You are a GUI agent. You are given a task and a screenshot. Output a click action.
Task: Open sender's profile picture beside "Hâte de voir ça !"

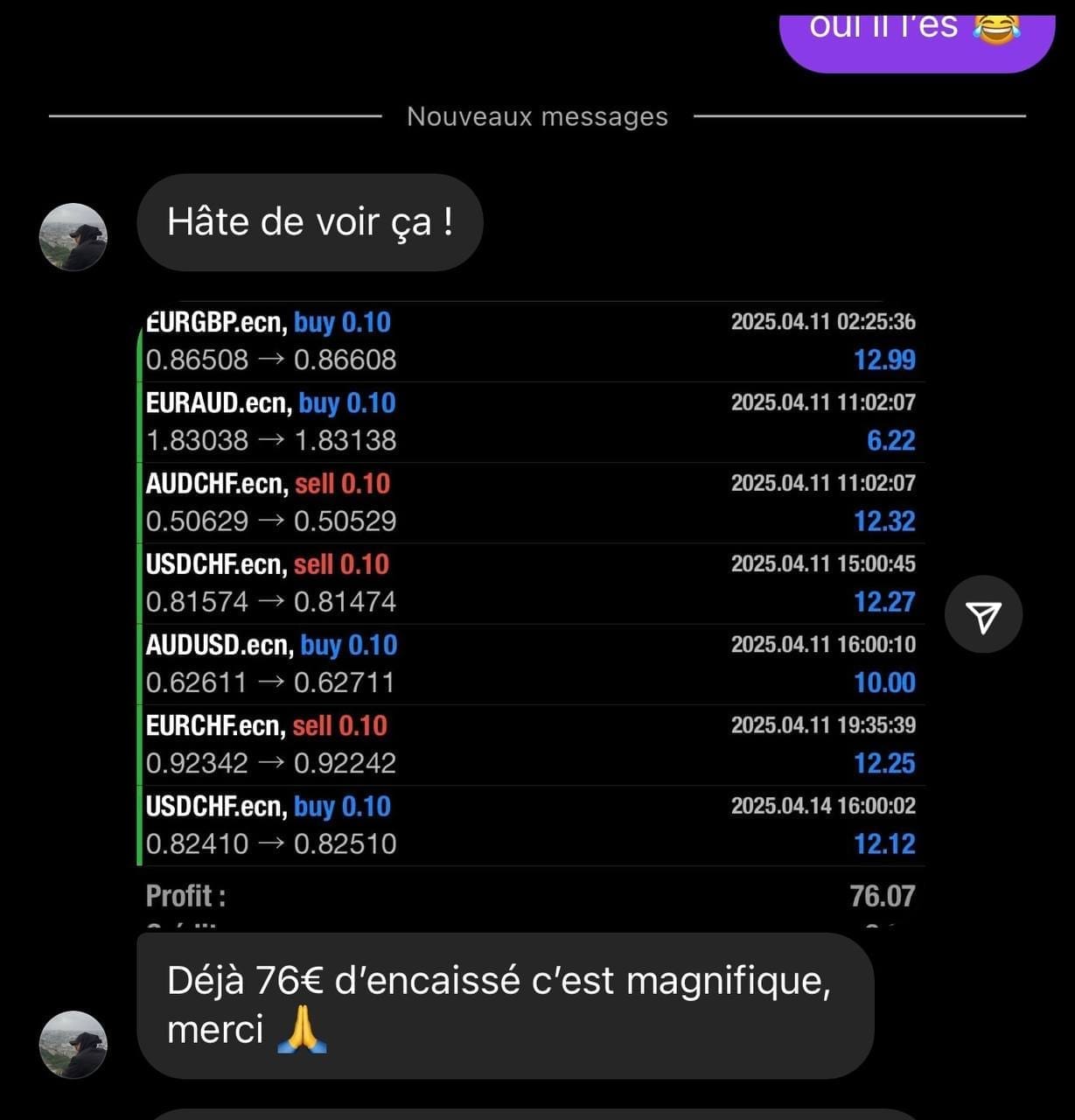point(73,237)
